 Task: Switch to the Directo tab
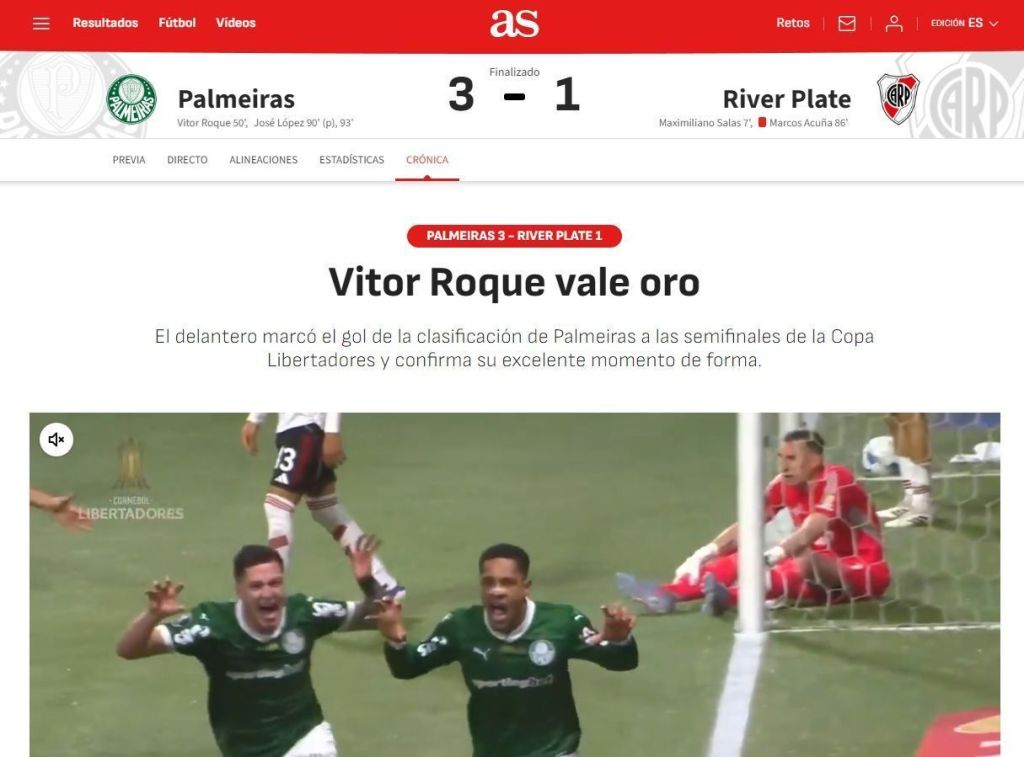187,160
